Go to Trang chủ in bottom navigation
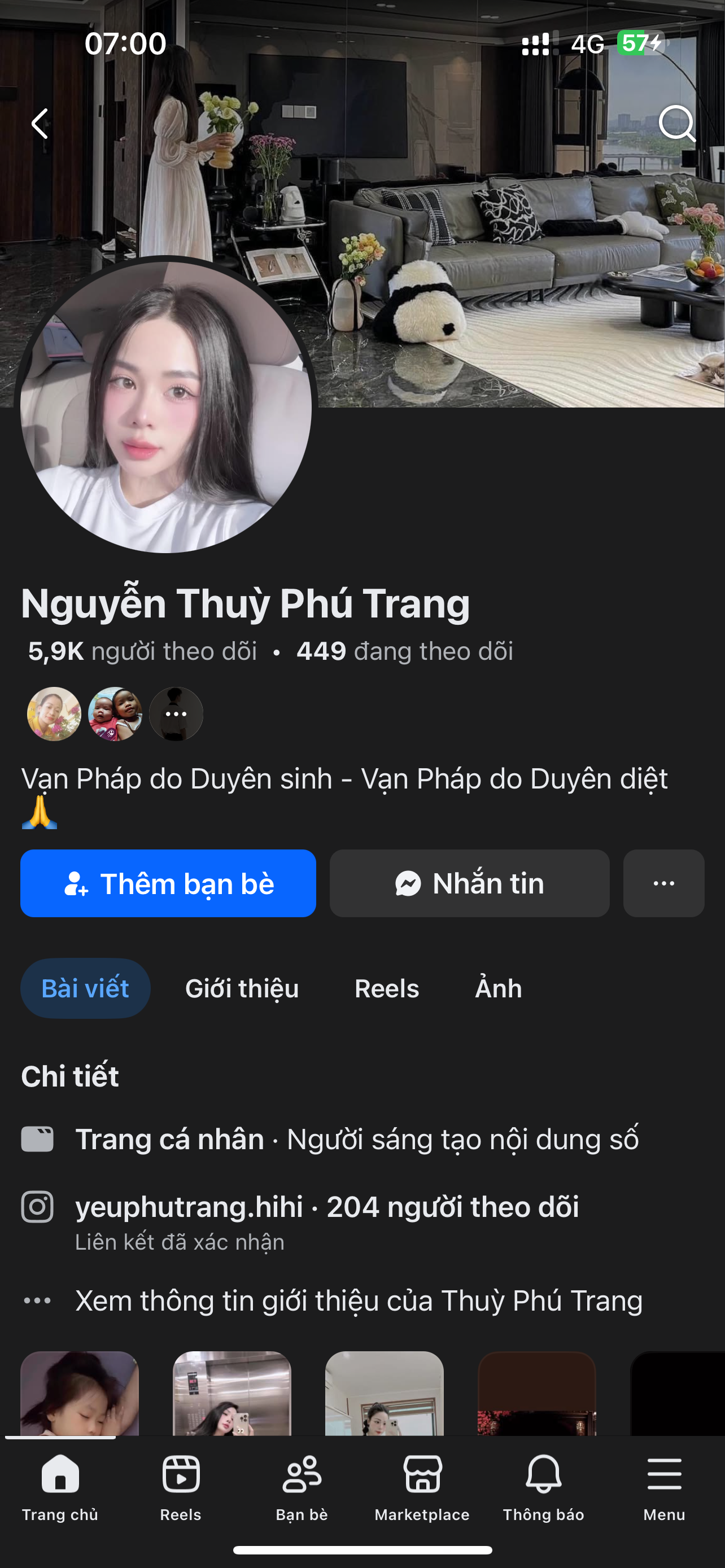This screenshot has width=725, height=1568. [60, 1485]
